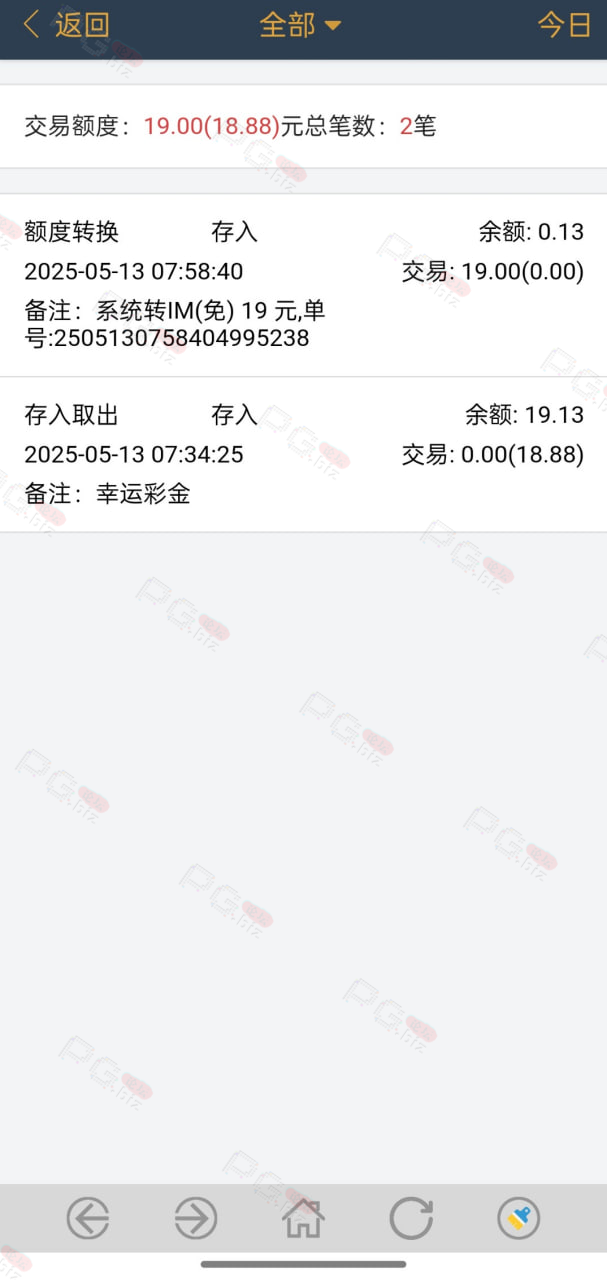Open the 额度转换 transaction record
Viewport: 607px width, 1280px height.
tap(303, 285)
